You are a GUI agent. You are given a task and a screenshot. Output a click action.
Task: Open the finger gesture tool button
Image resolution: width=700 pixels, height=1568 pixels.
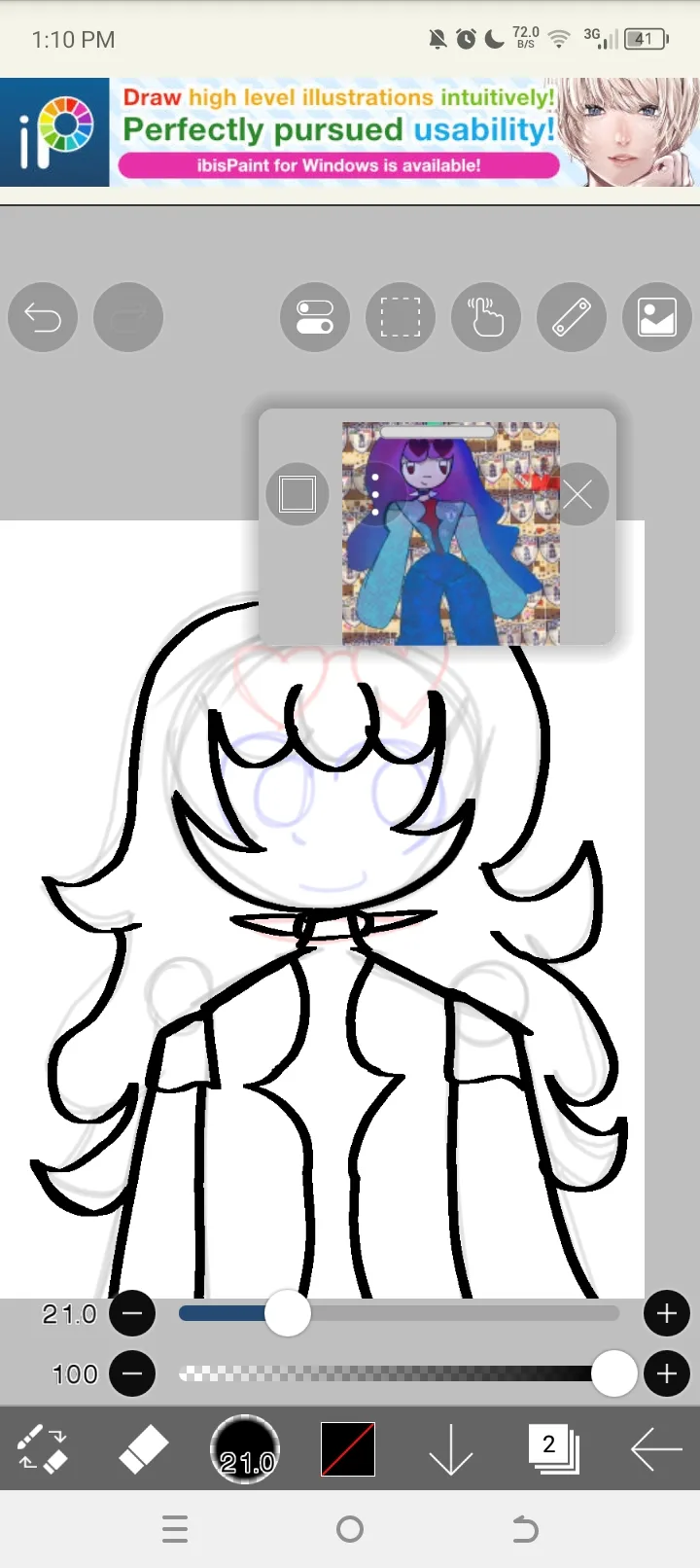[486, 317]
